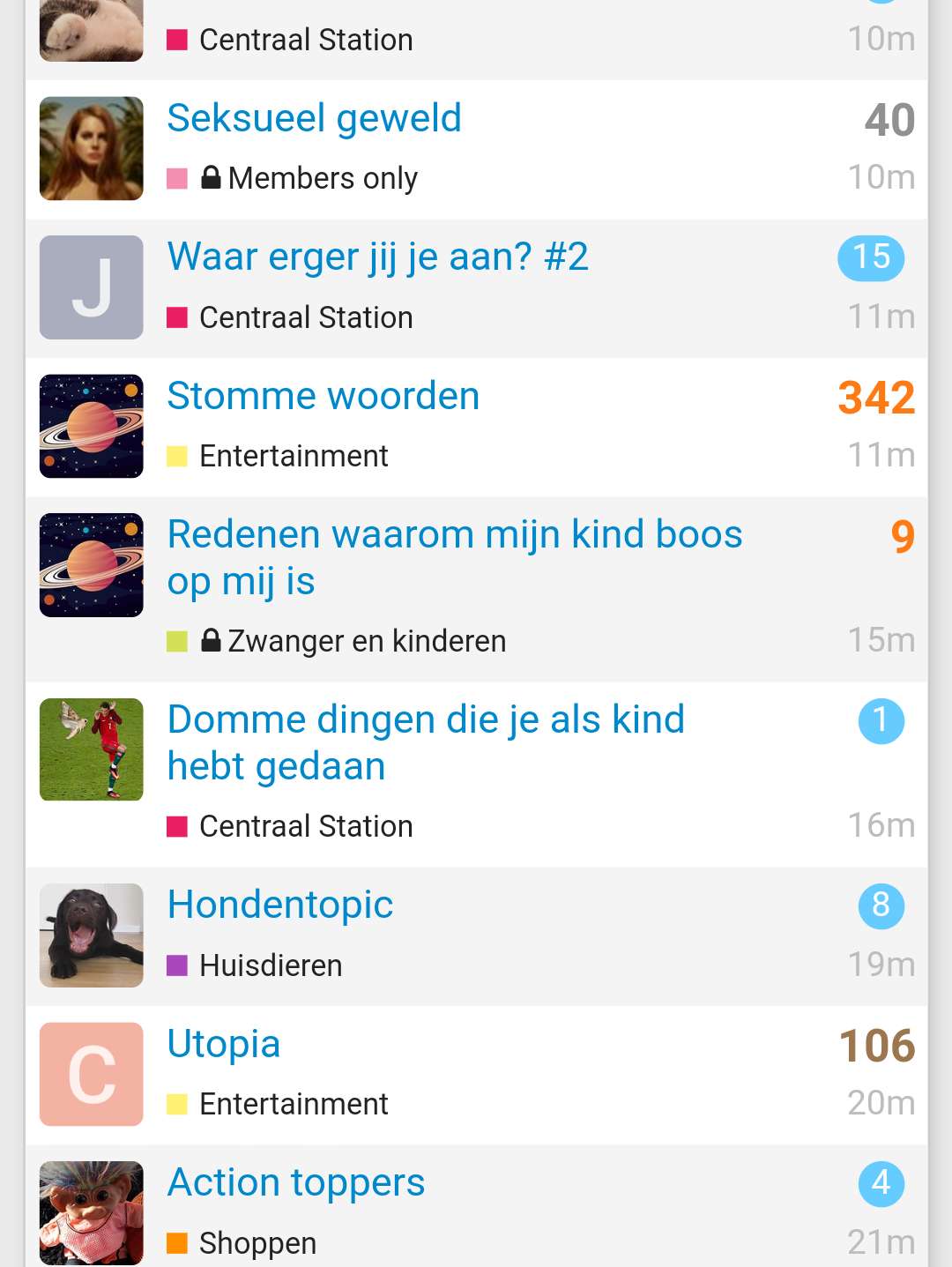View the 'C' avatar beside Utopia
952x1267 pixels.
[92, 1074]
